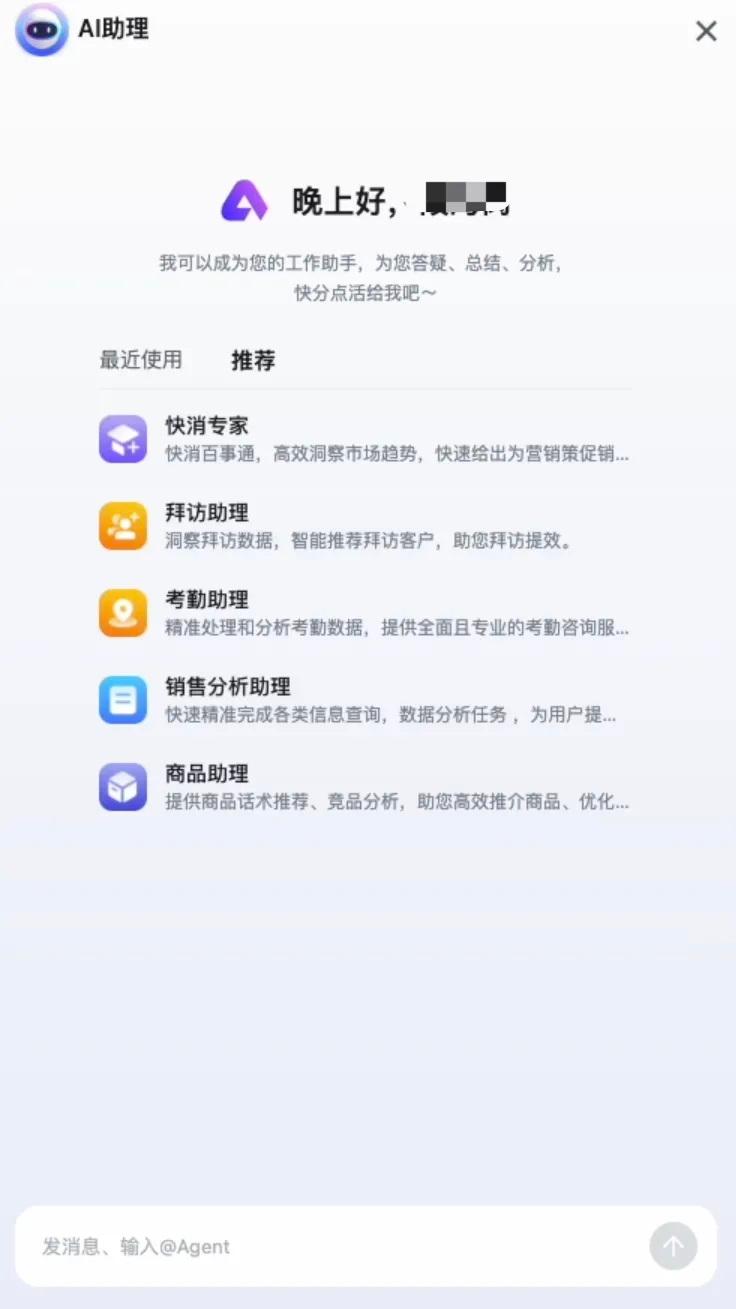Select the 推荐 tab
Screen dimensions: 736x1309
pos(253,361)
